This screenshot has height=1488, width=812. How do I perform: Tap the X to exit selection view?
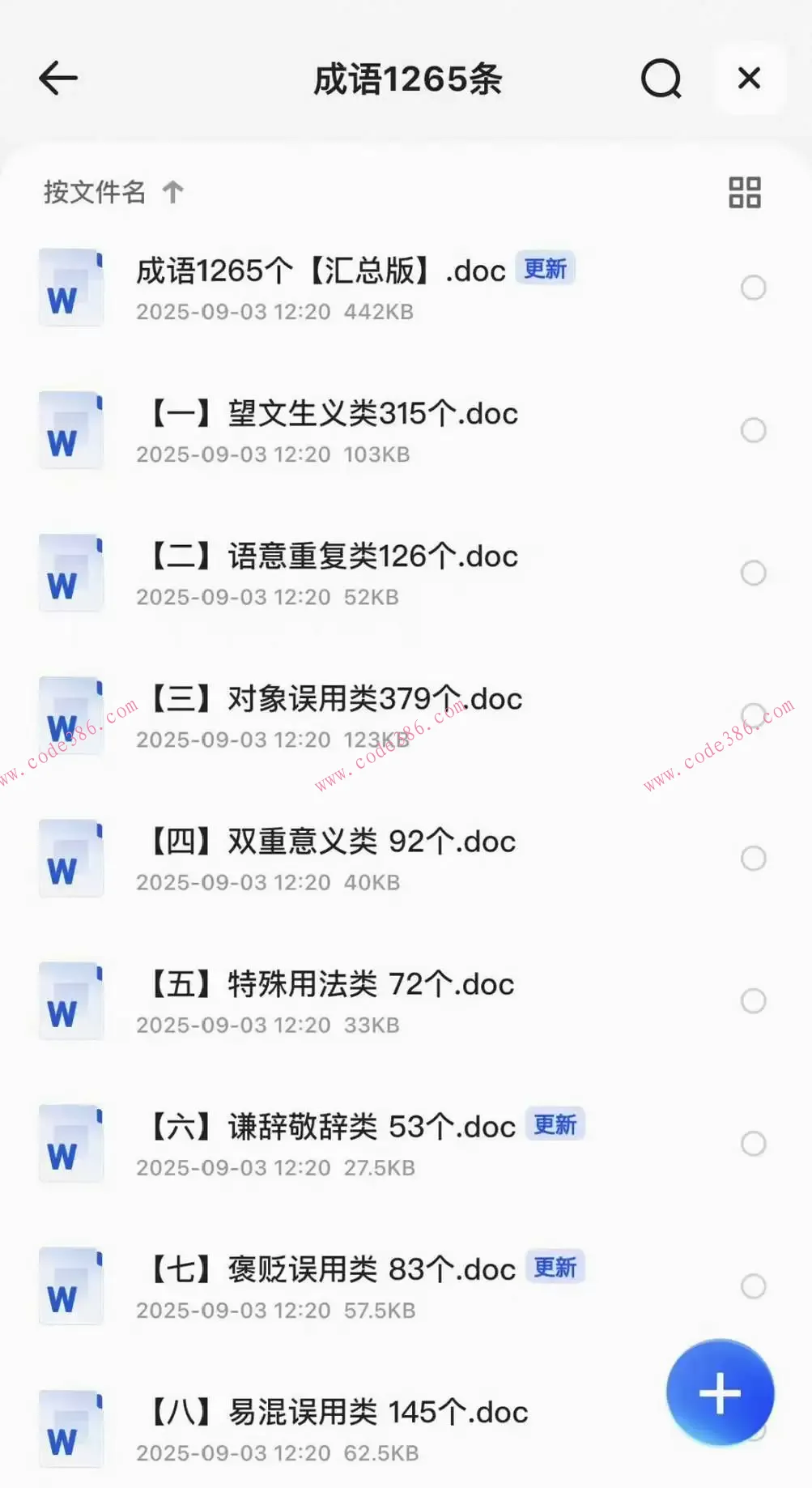(749, 79)
